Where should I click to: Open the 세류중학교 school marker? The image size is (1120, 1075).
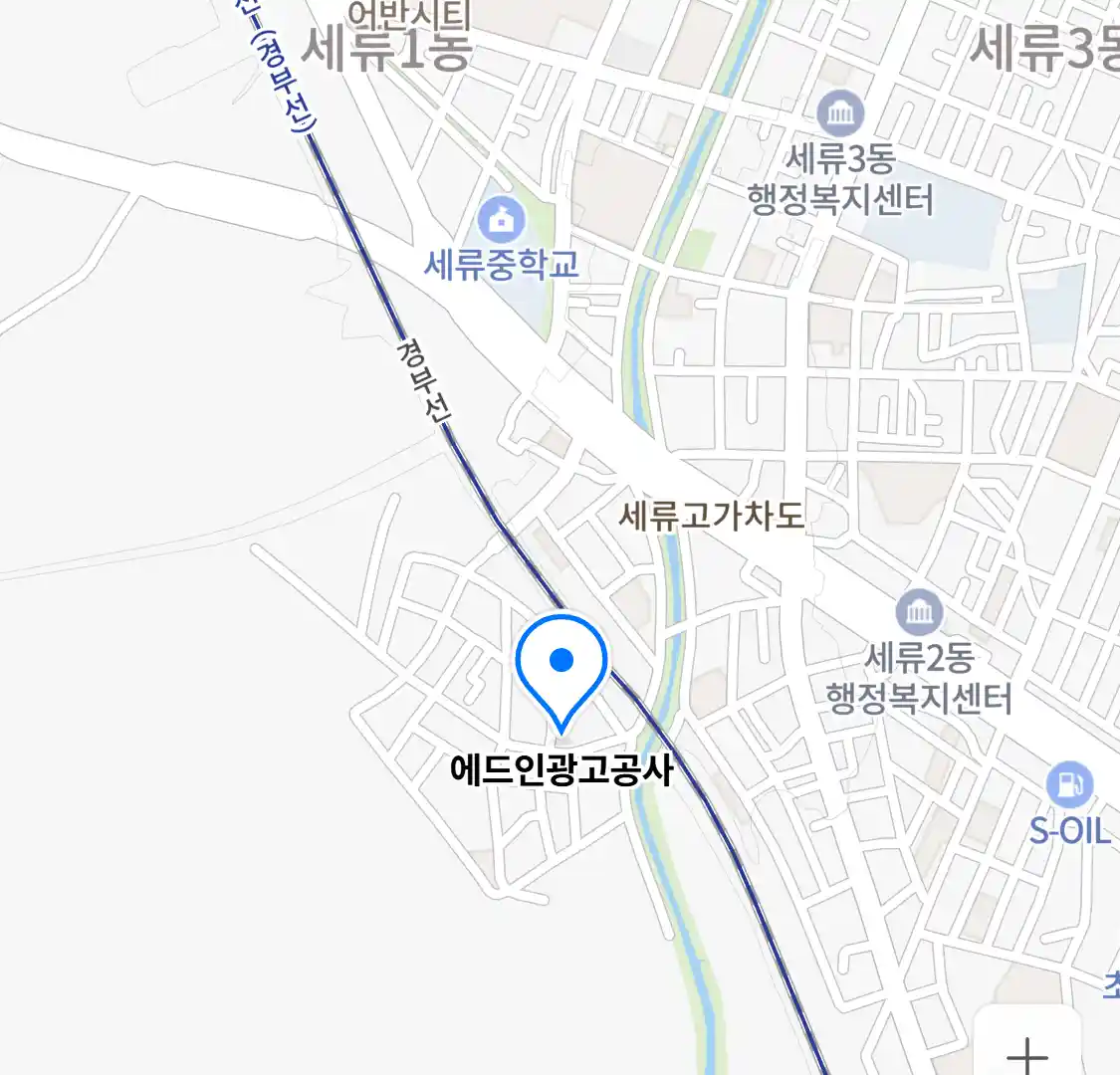coord(501,220)
